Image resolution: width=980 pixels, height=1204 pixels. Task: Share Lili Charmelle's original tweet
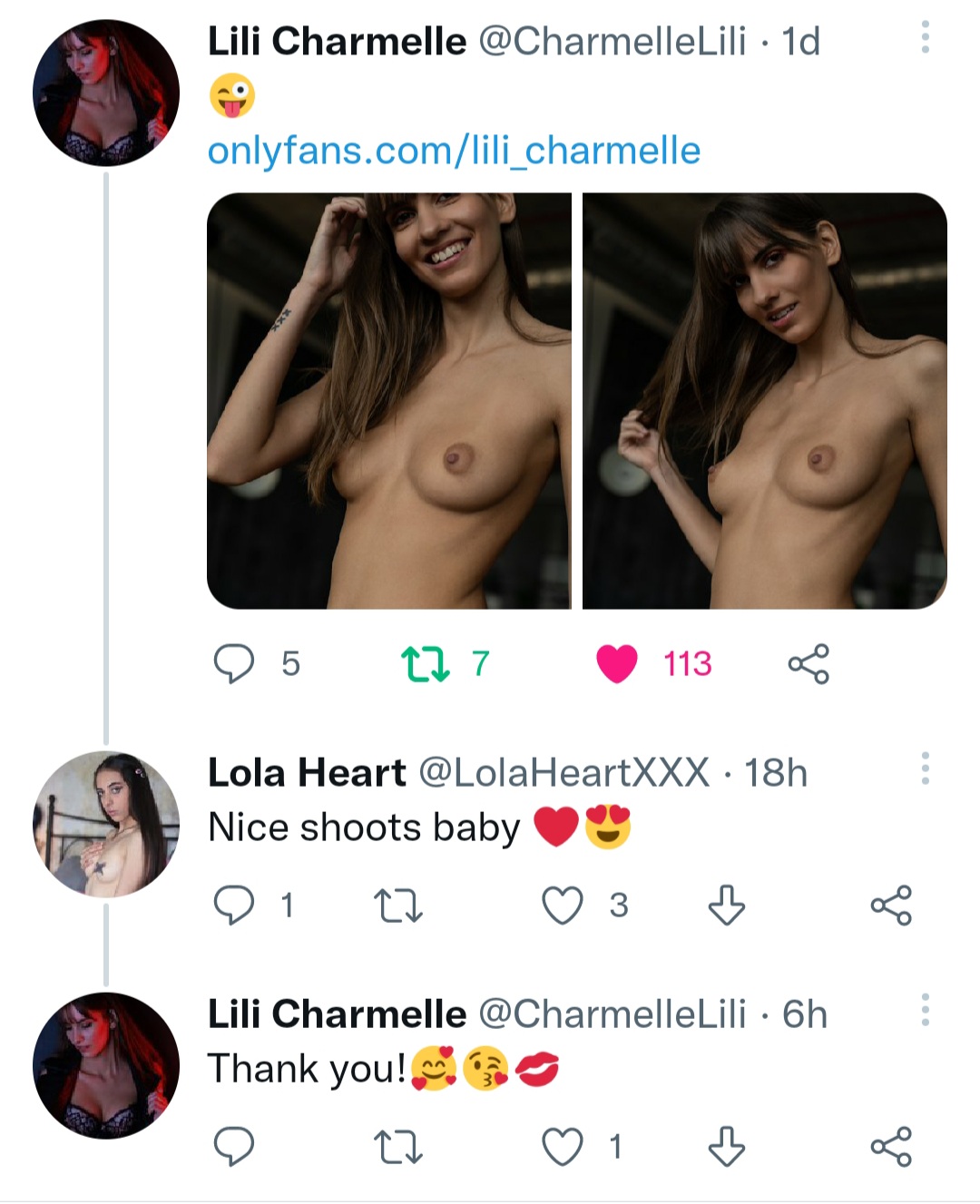click(808, 663)
